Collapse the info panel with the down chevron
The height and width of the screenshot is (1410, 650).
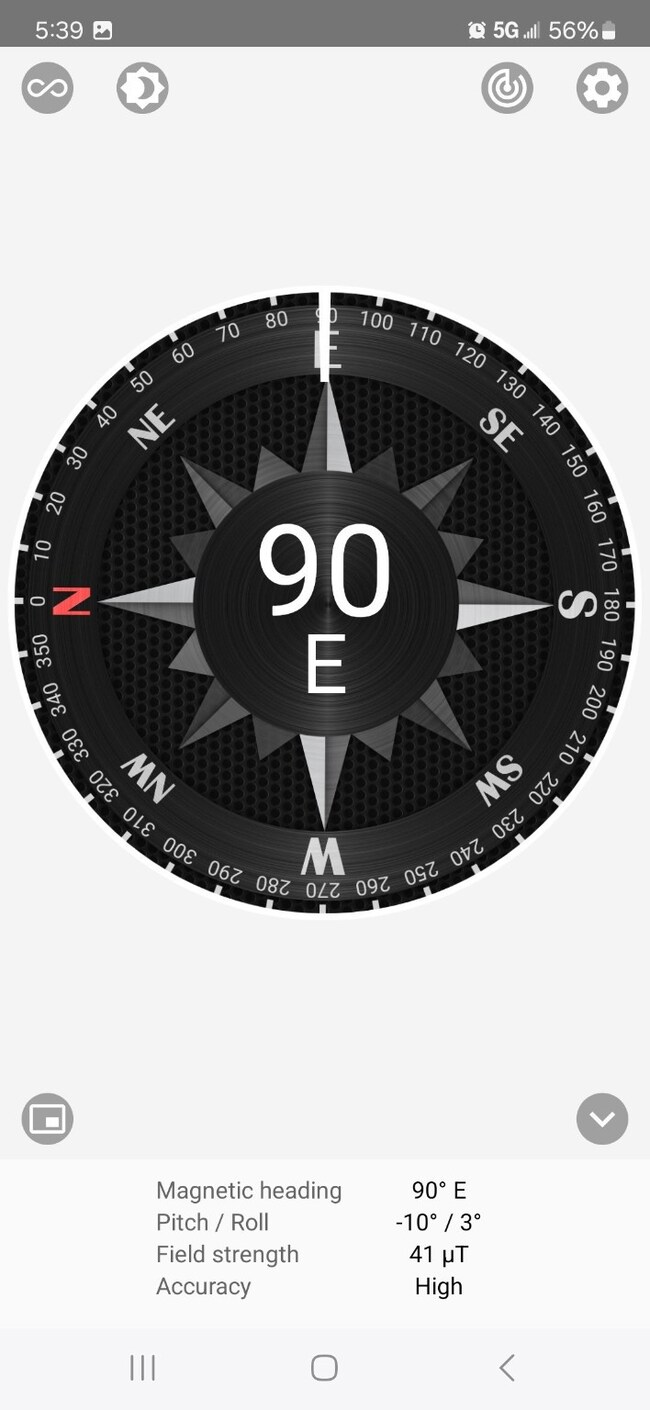click(x=602, y=1118)
